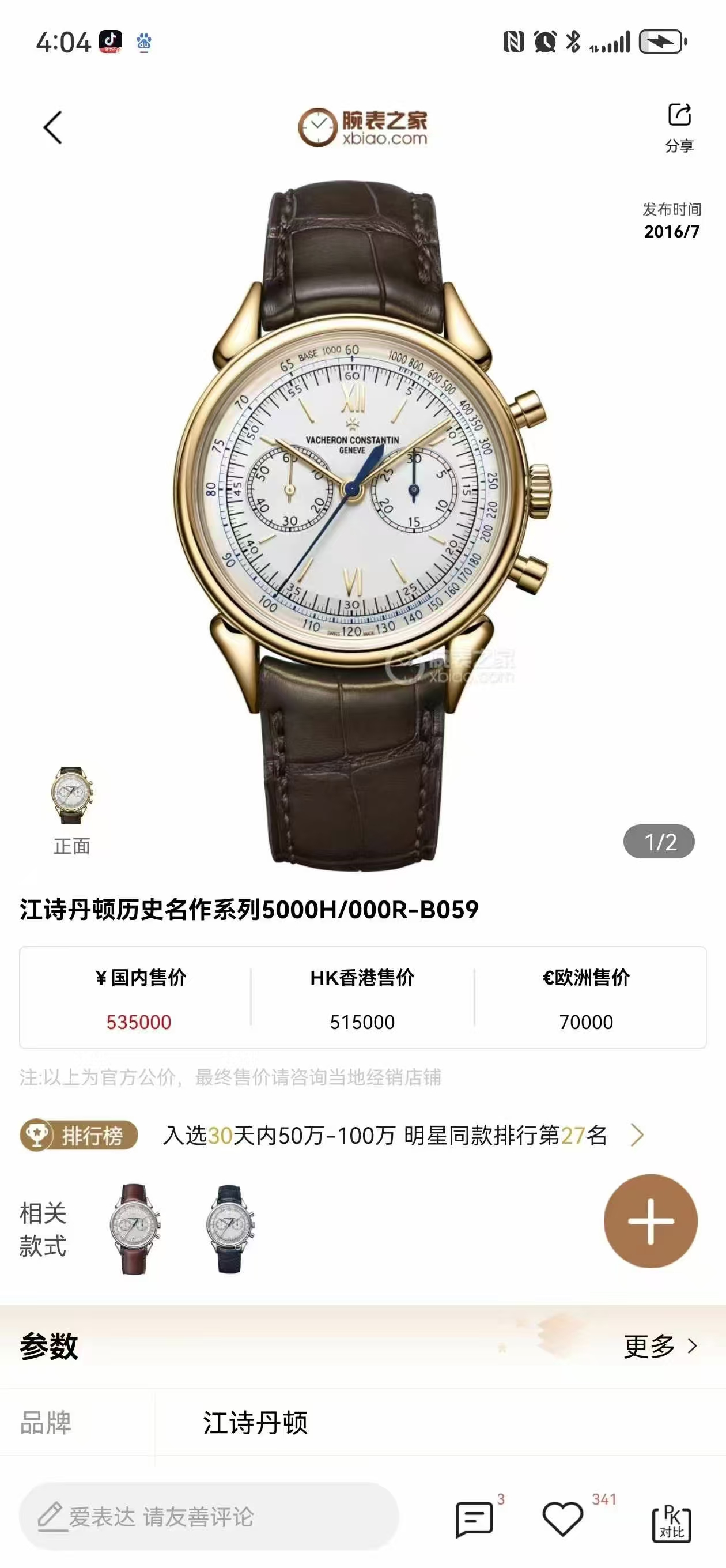Open 更多 to see more parameters

pyautogui.click(x=660, y=1347)
